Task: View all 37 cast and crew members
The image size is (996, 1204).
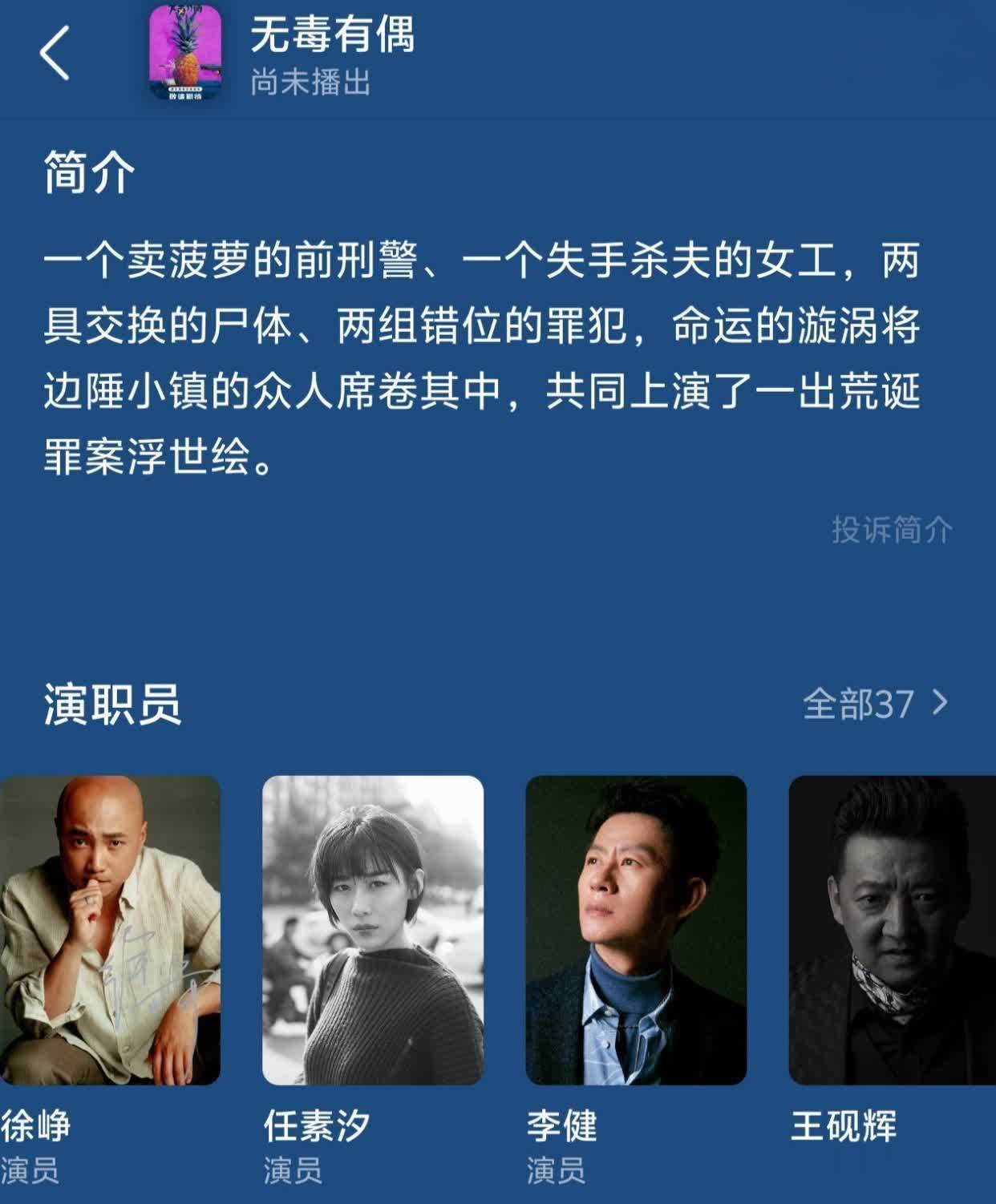Action: coord(875,704)
